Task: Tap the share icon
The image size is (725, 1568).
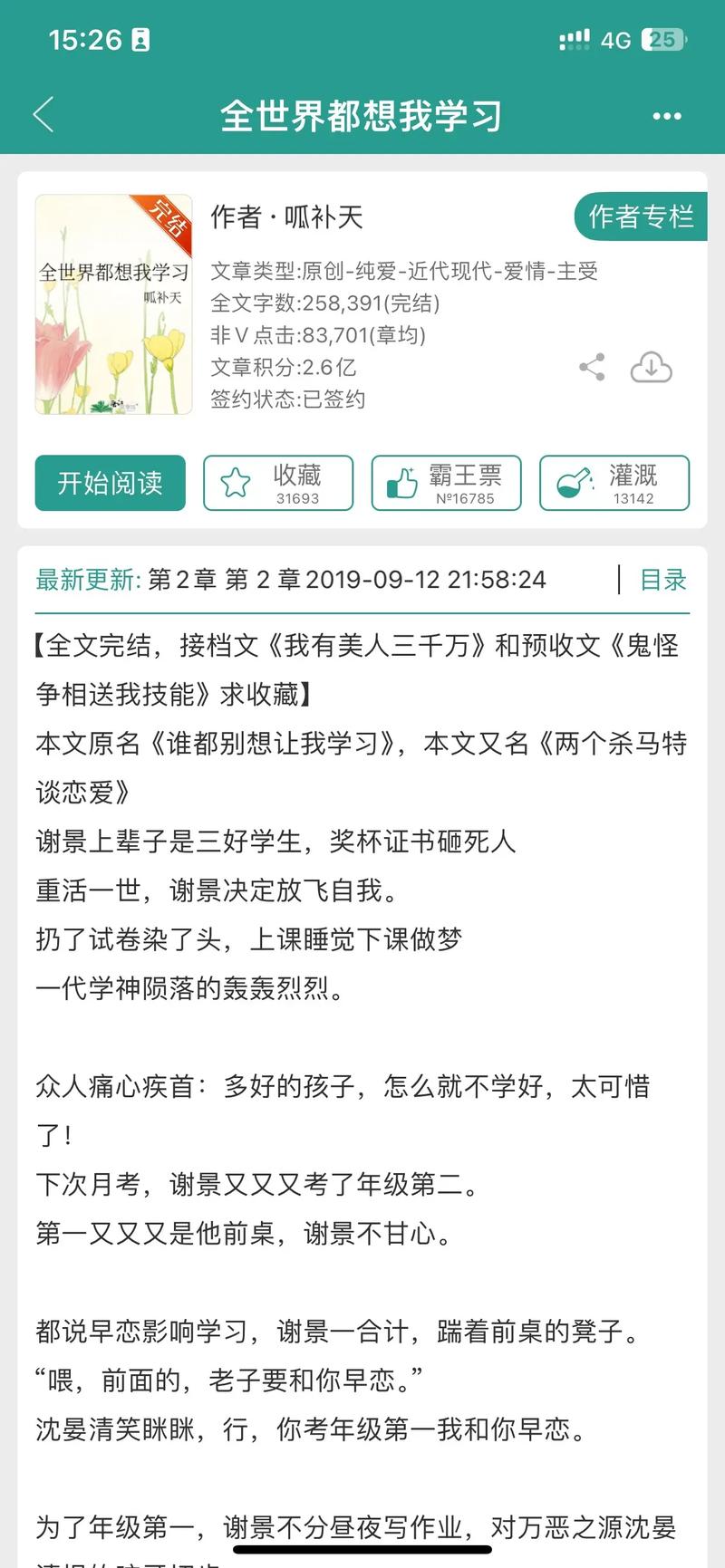Action: click(x=593, y=366)
